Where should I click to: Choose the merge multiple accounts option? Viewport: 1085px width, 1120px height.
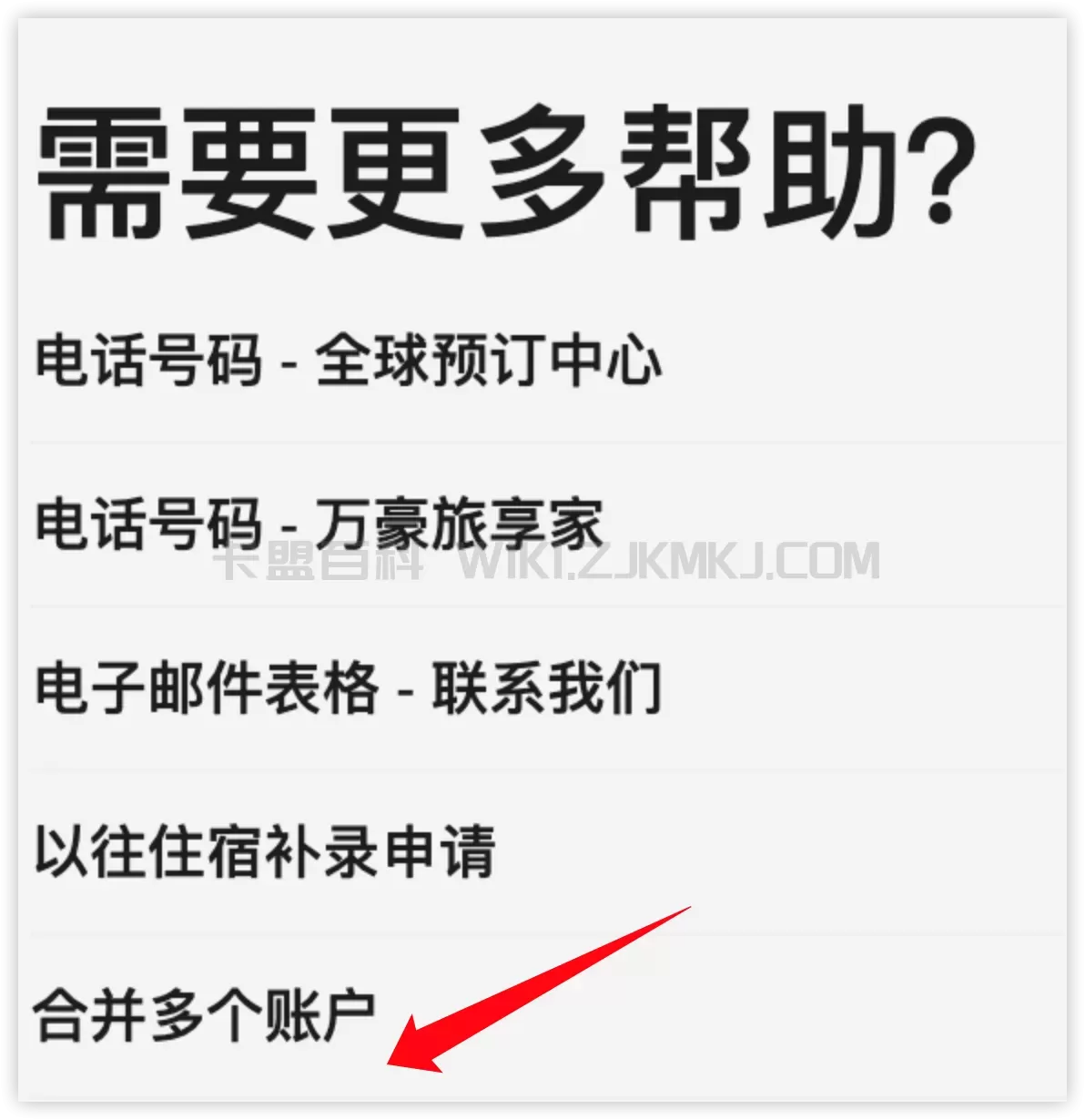coord(204,1016)
